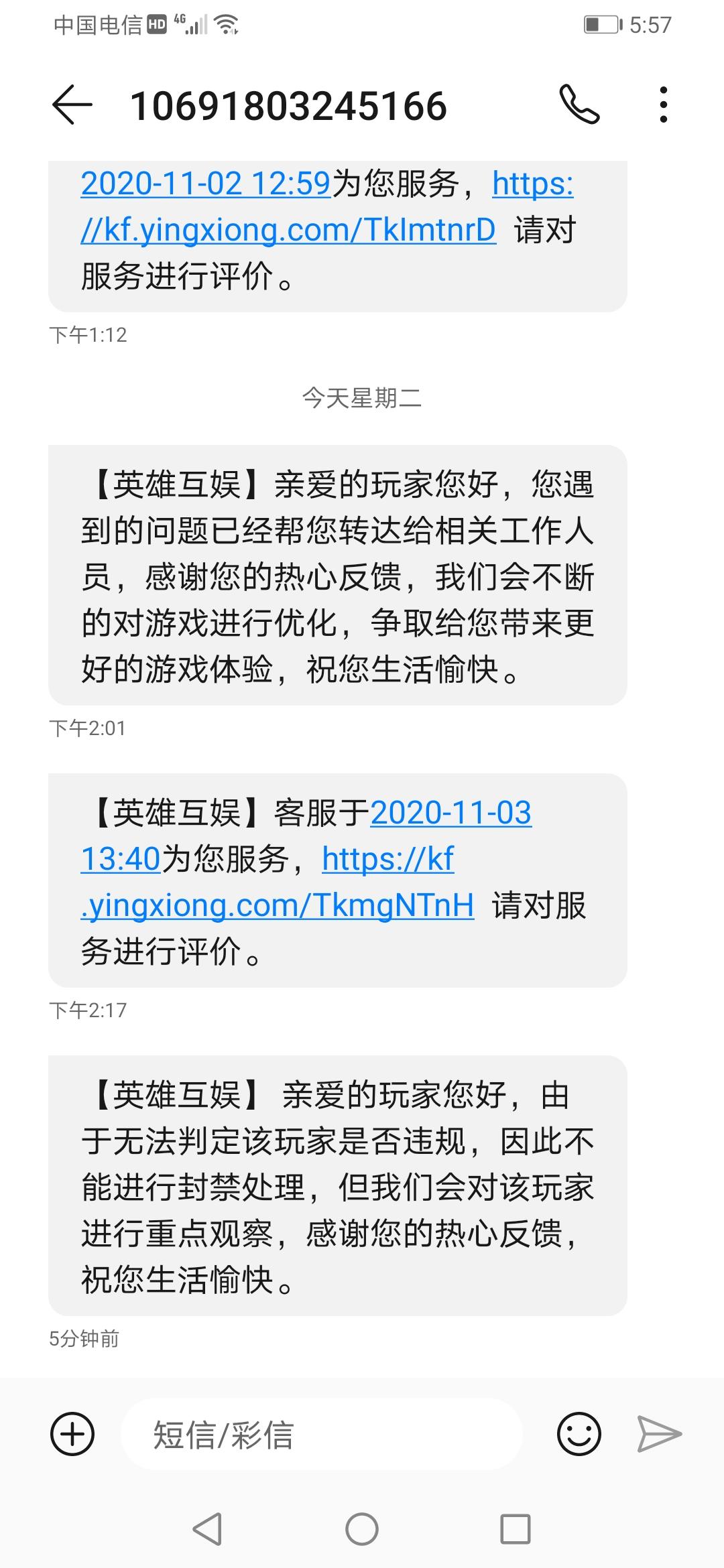Image resolution: width=724 pixels, height=1568 pixels.
Task: Call the number 10691803245166
Action: tap(579, 105)
